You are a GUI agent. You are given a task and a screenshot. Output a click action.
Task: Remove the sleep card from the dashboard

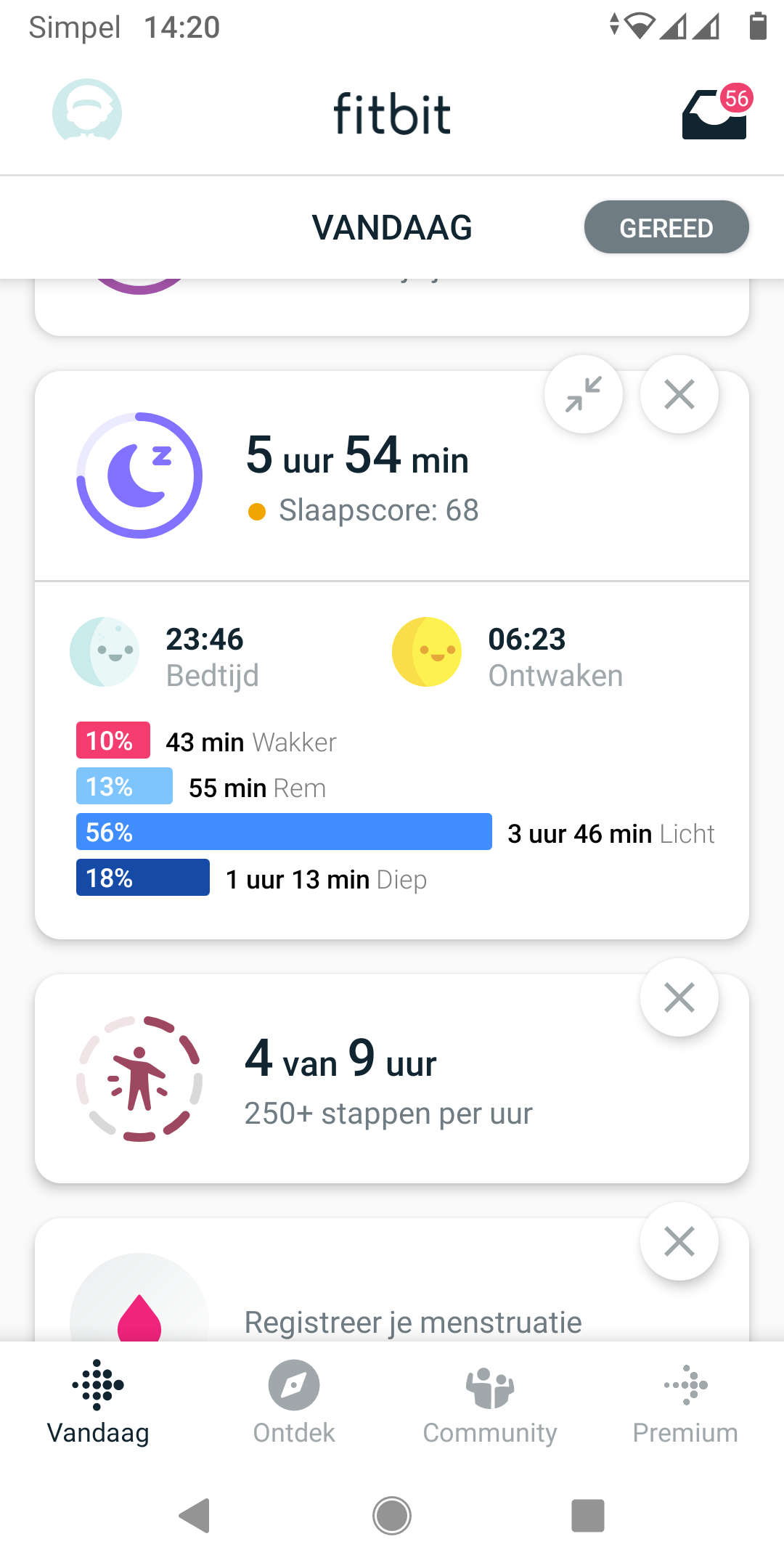click(679, 394)
